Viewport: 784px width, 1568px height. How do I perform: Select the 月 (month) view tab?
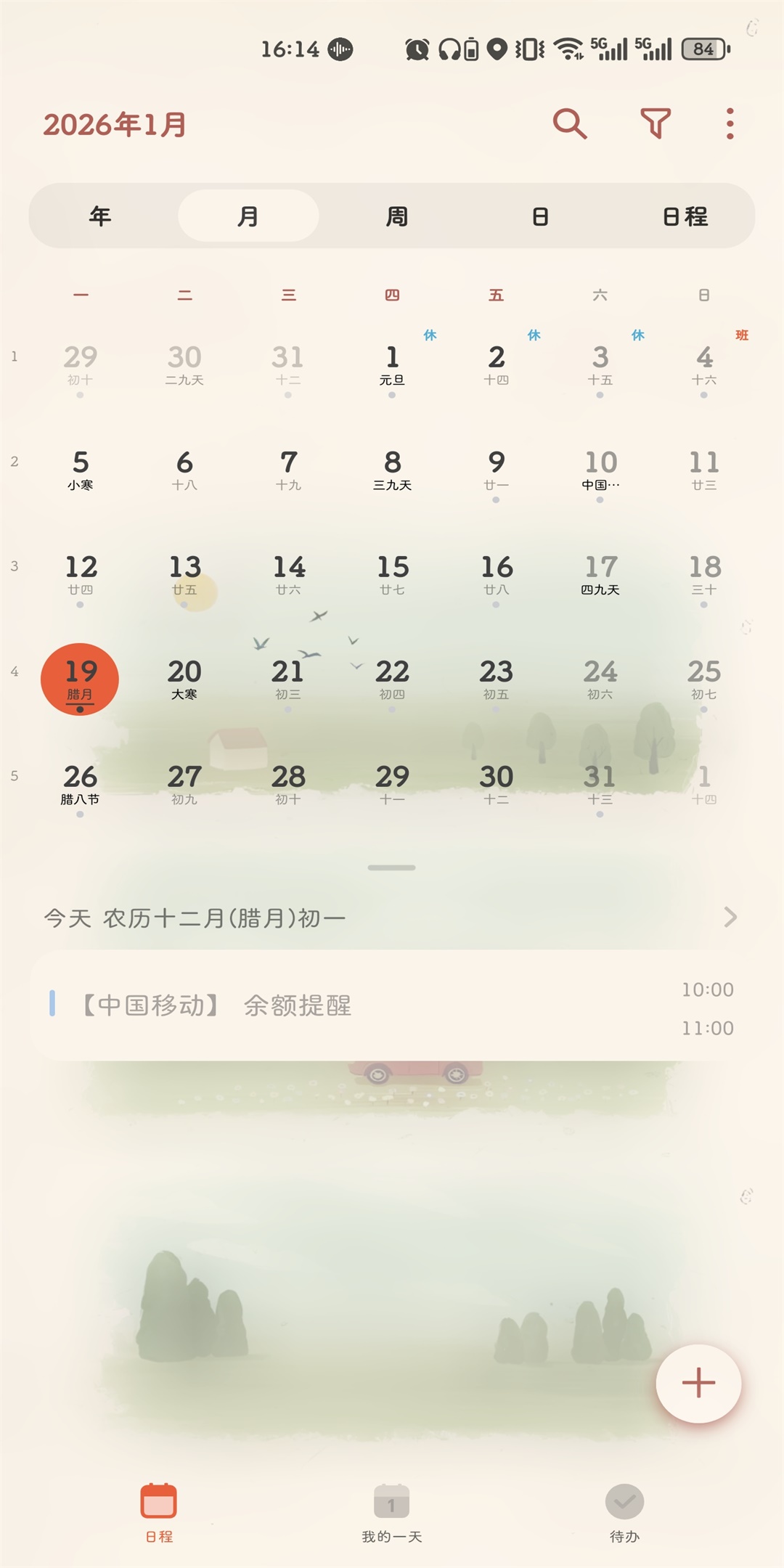tap(248, 216)
